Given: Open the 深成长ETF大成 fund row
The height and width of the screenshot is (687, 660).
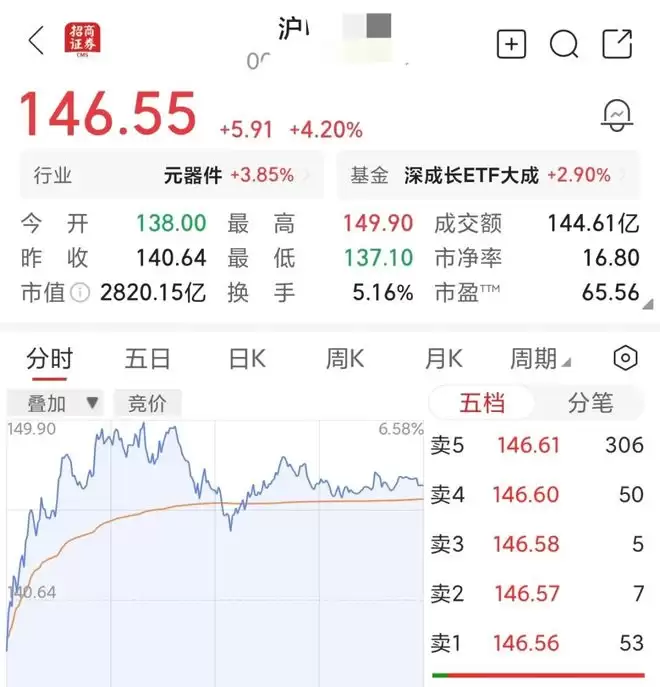Looking at the screenshot, I should point(488,176).
